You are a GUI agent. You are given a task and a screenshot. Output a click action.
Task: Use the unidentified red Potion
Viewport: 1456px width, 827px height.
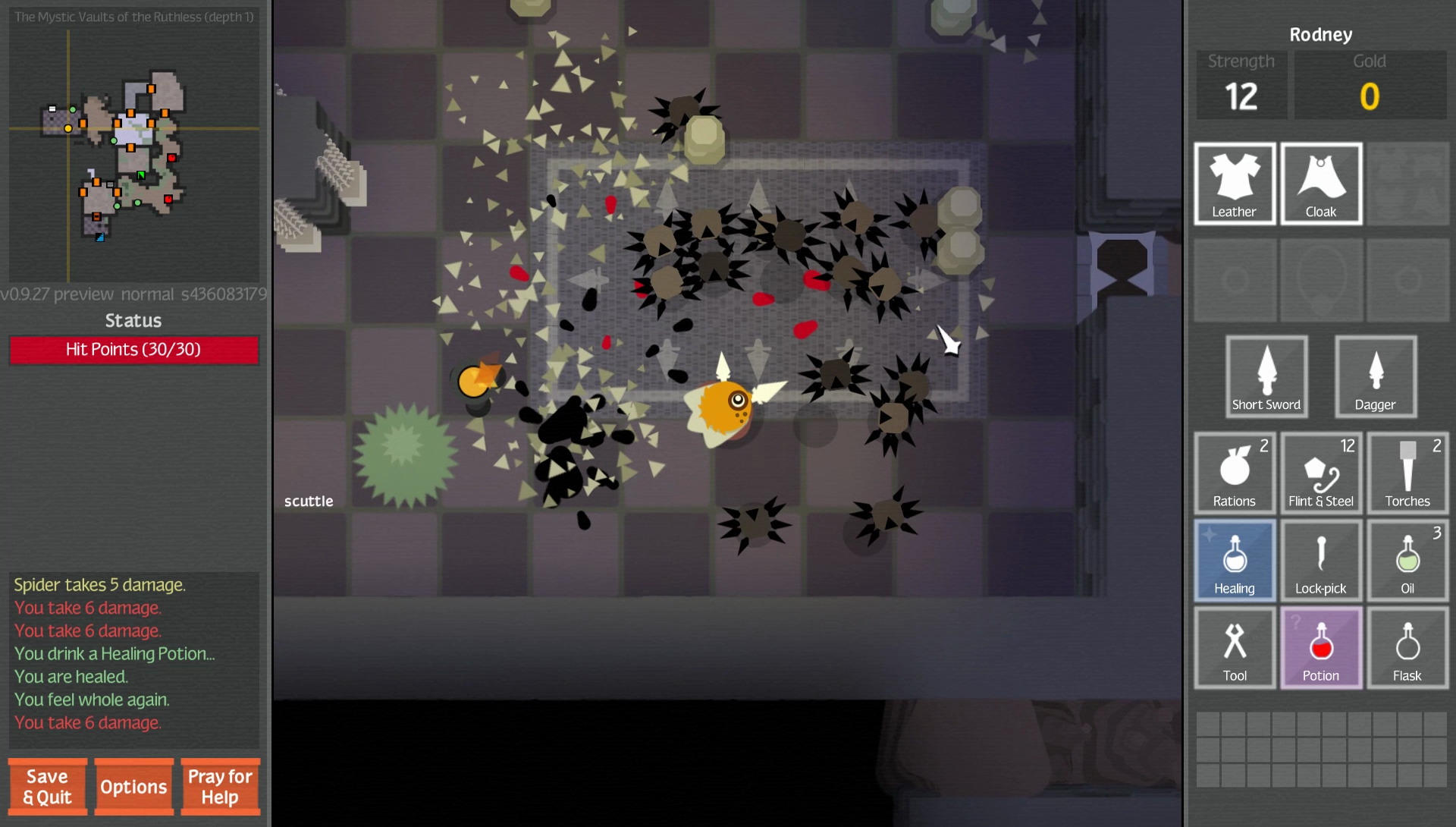pyautogui.click(x=1320, y=648)
